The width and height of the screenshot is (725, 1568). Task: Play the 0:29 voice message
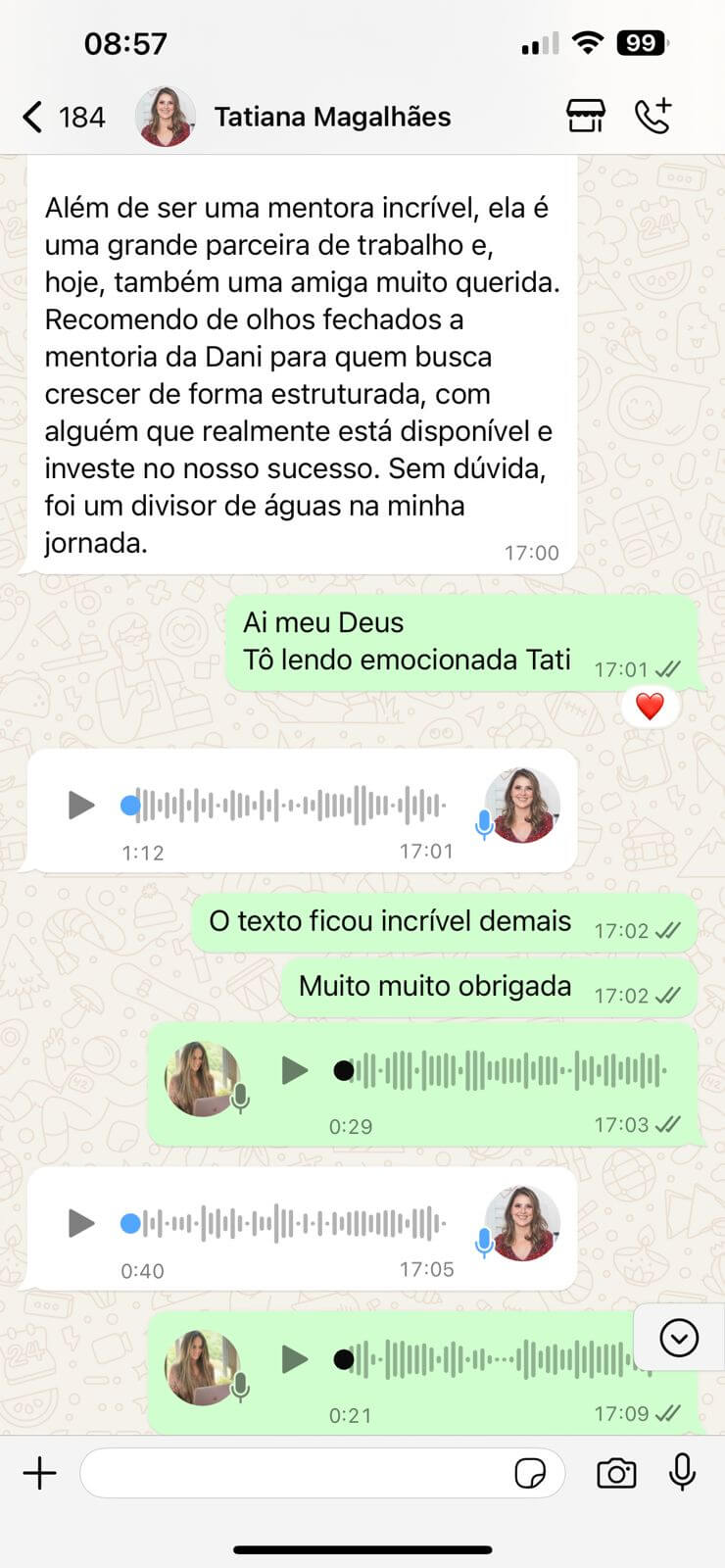[294, 1070]
